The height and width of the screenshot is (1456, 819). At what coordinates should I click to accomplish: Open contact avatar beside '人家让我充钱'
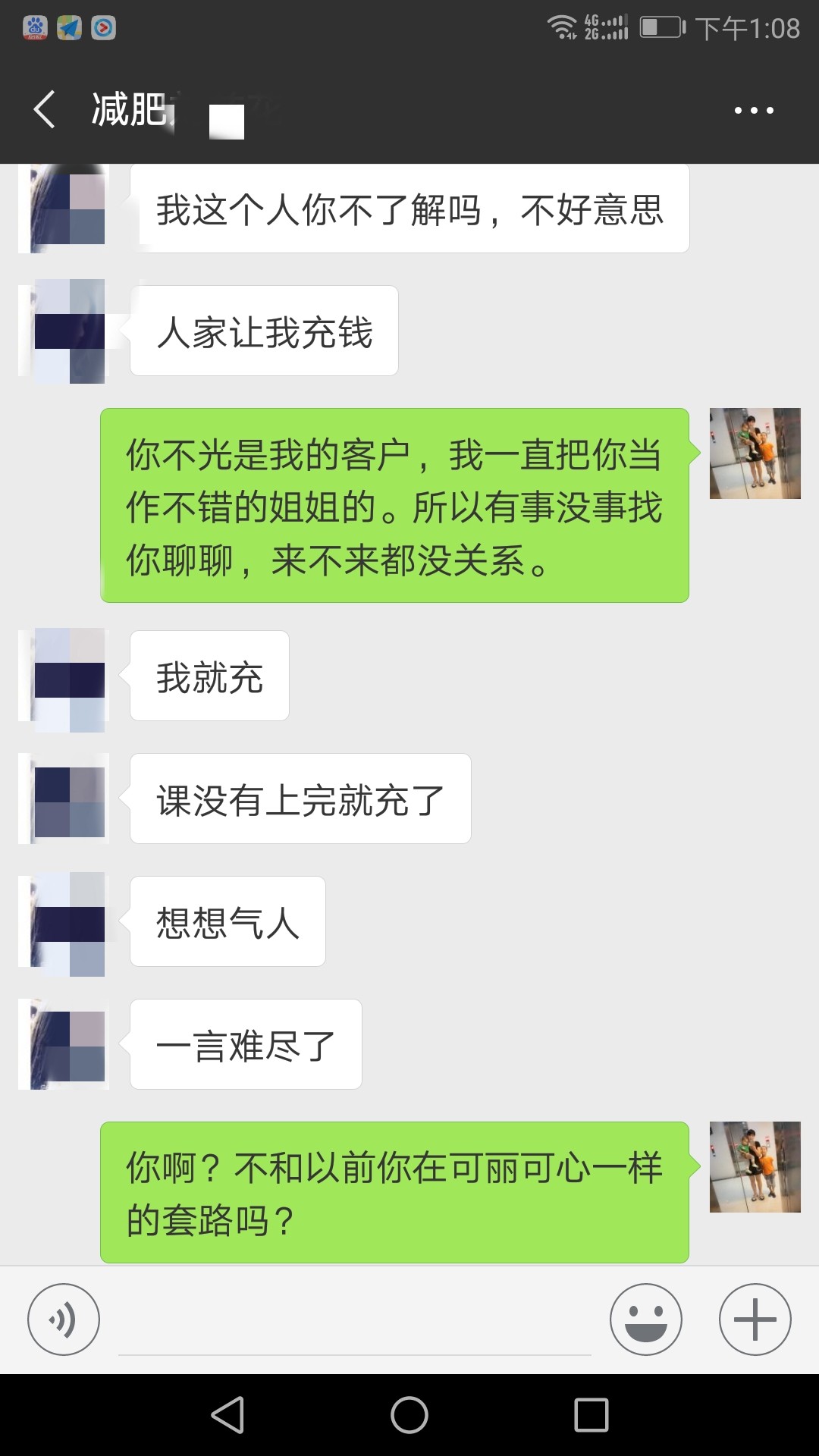(64, 331)
